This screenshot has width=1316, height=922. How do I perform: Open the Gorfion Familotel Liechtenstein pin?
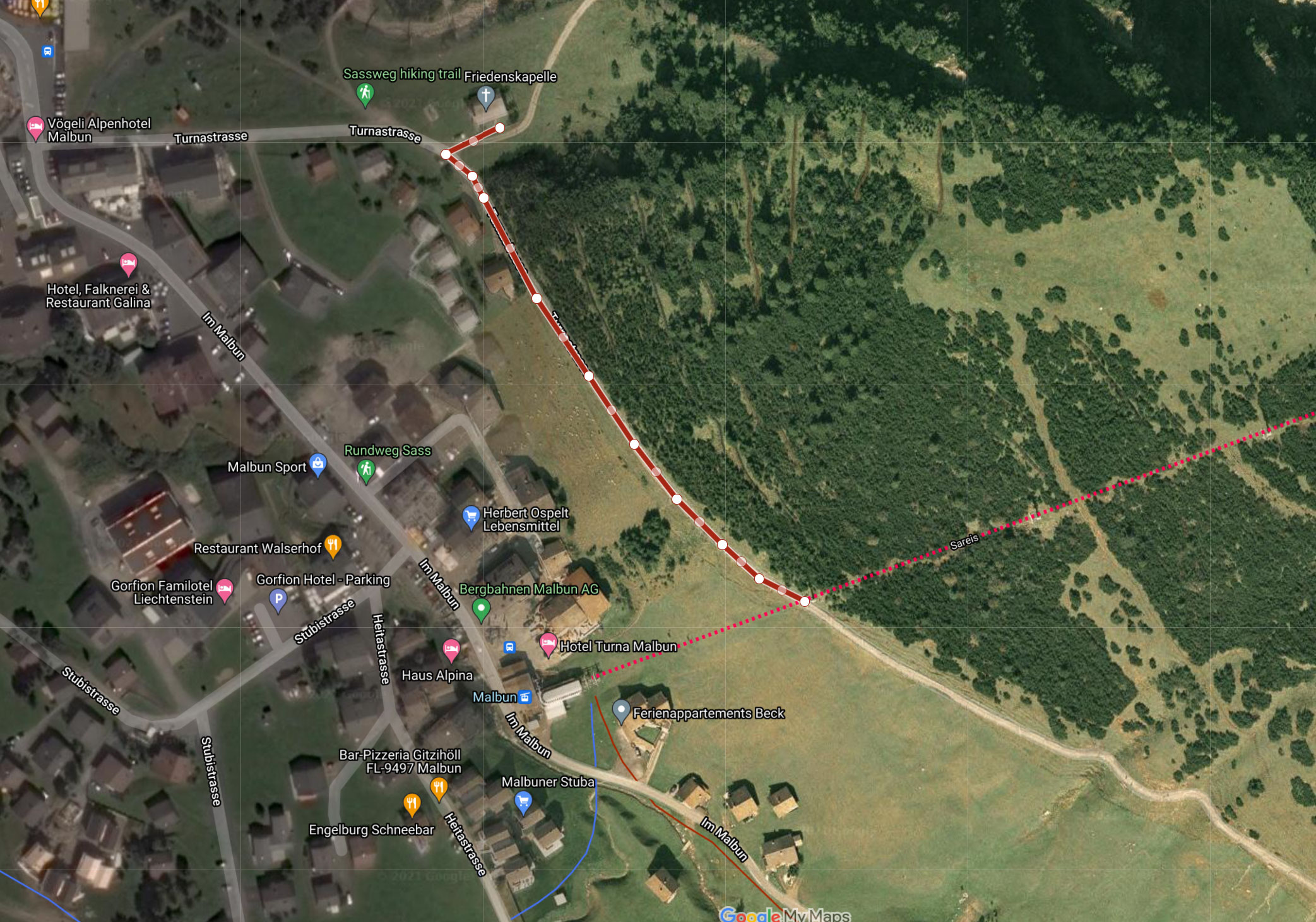(225, 590)
